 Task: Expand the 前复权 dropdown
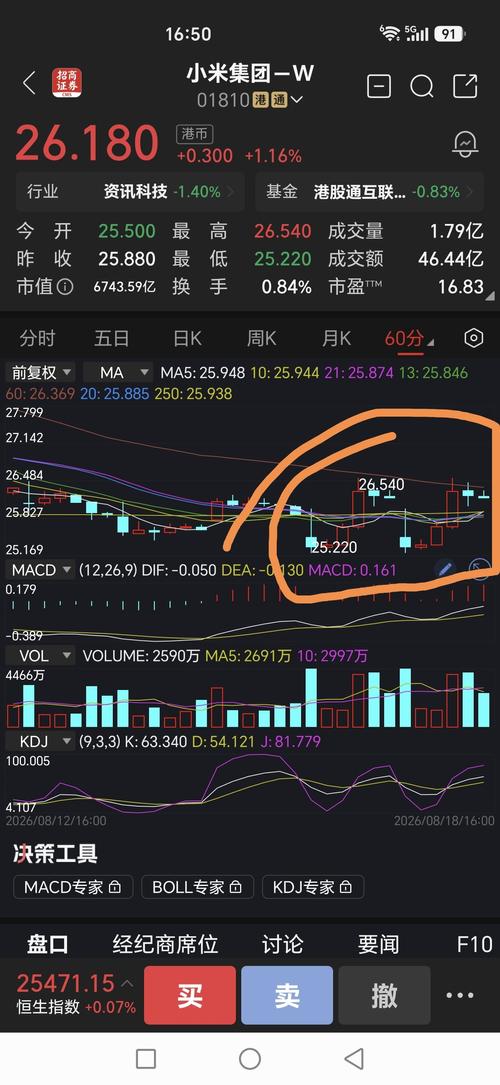[x=41, y=373]
